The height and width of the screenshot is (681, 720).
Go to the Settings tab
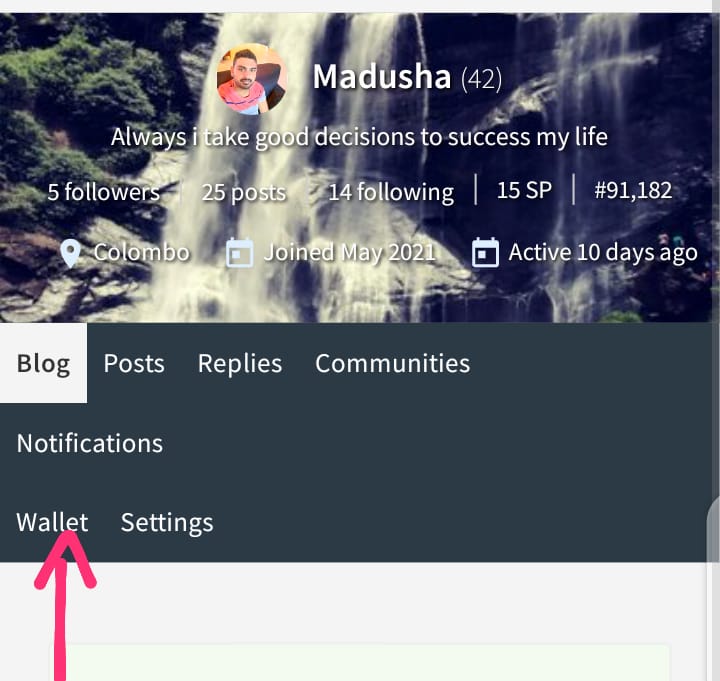click(167, 523)
